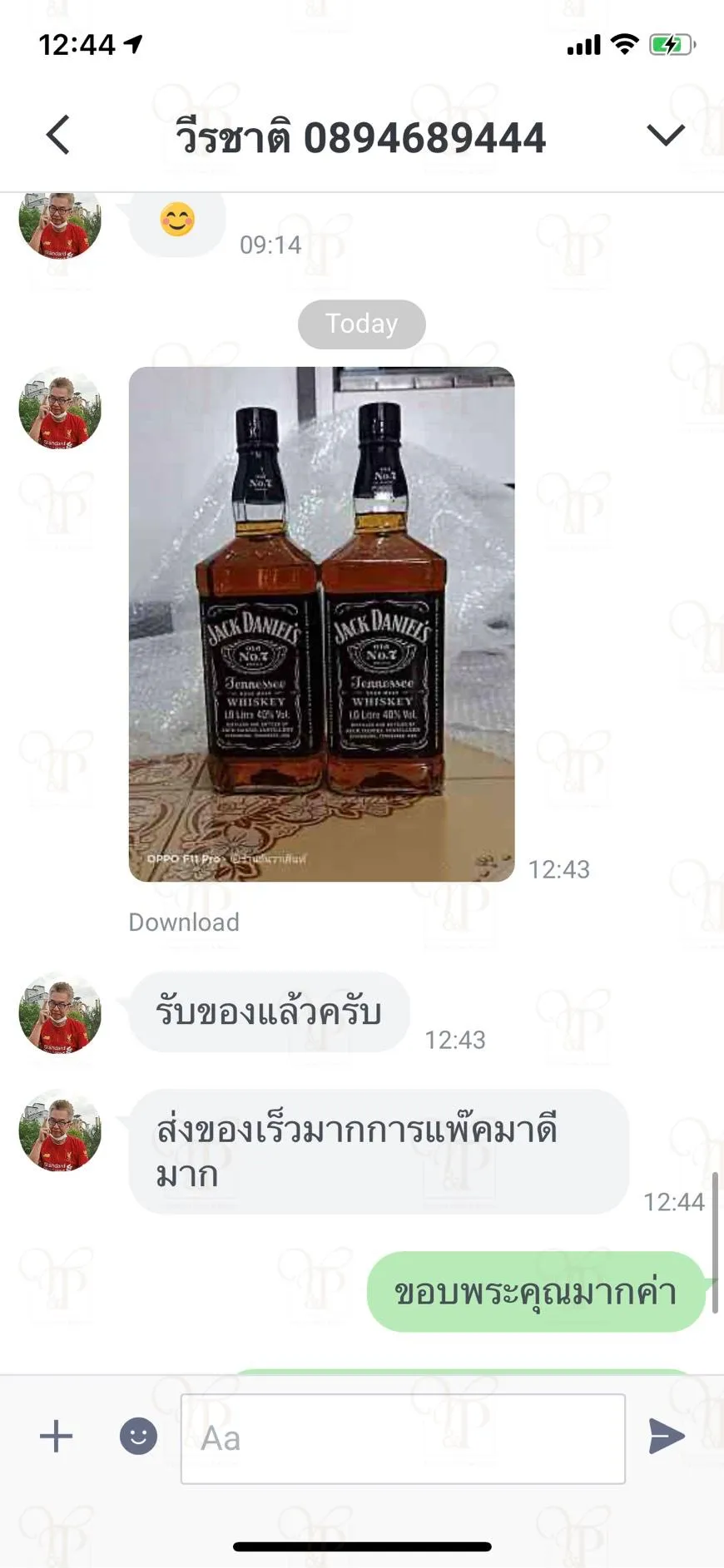Expand the chat options chevron
The width and height of the screenshot is (724, 1568).
click(x=666, y=135)
